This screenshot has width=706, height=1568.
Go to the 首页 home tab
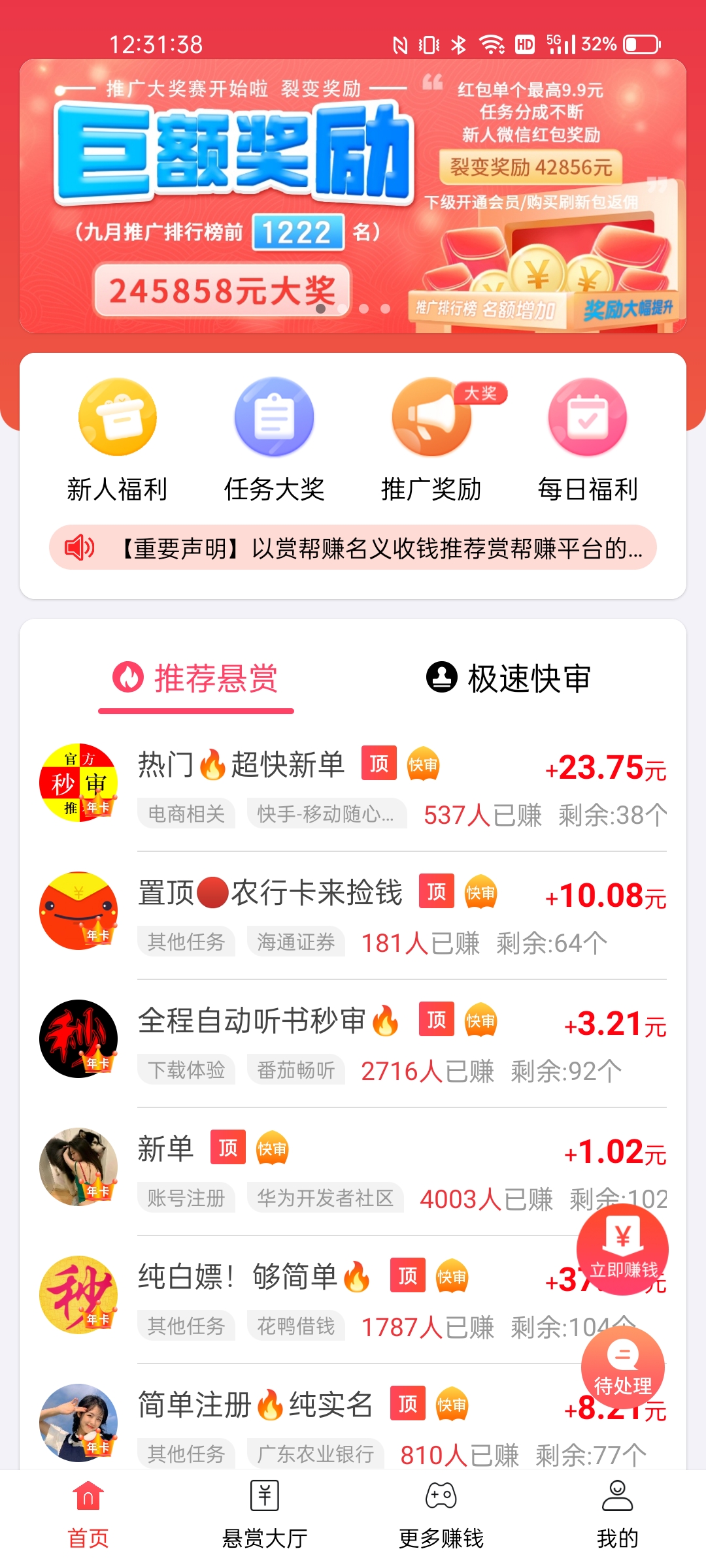(x=88, y=1517)
